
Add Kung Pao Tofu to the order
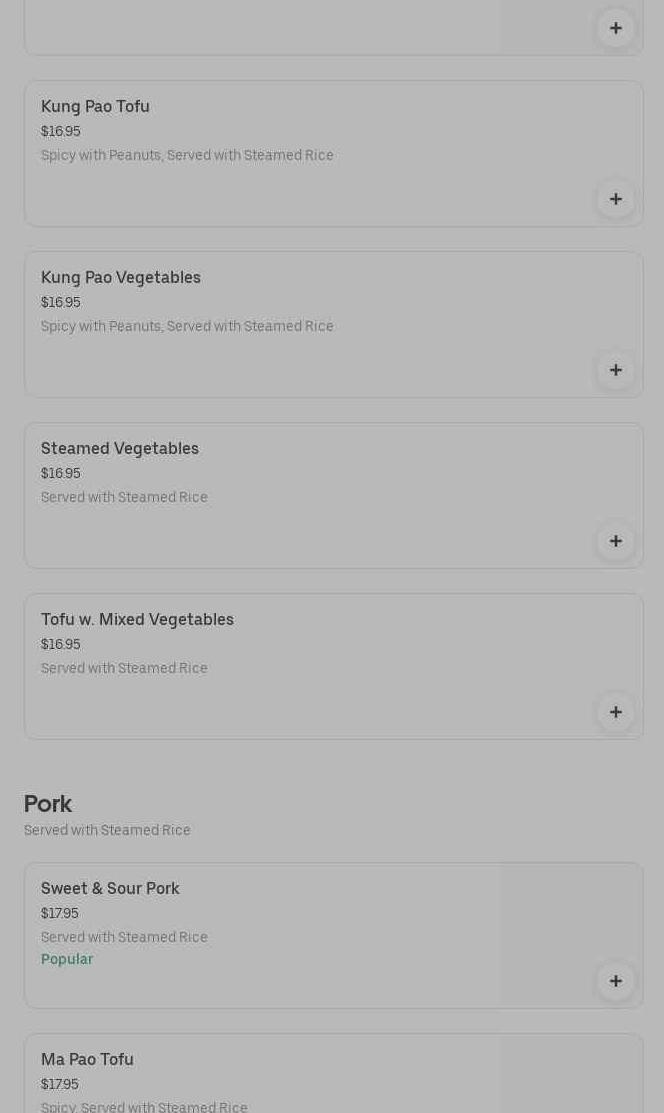pos(615,199)
